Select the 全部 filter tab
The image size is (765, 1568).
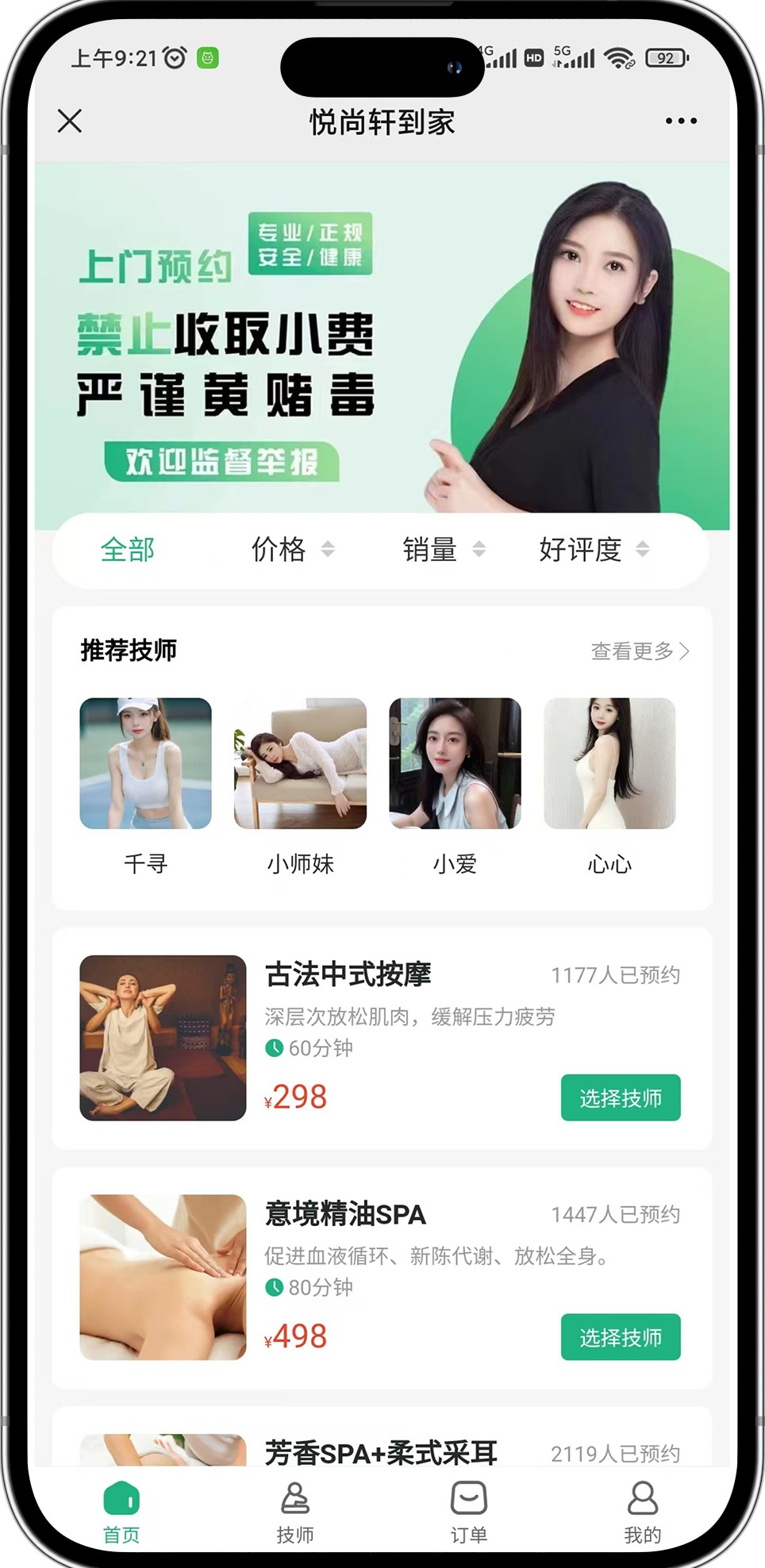(x=128, y=549)
